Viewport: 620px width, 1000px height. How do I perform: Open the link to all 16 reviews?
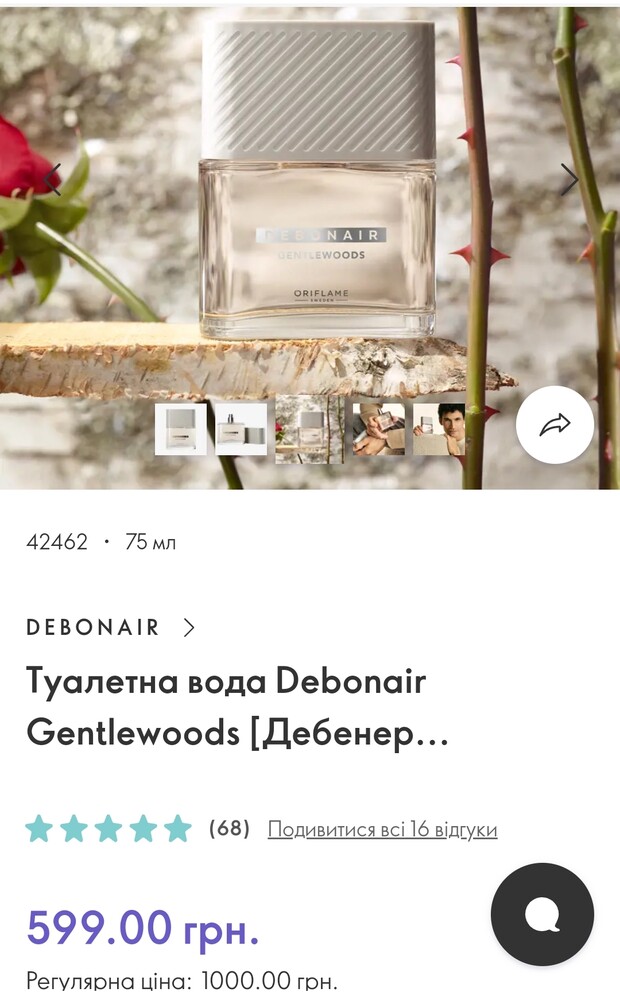click(x=382, y=830)
